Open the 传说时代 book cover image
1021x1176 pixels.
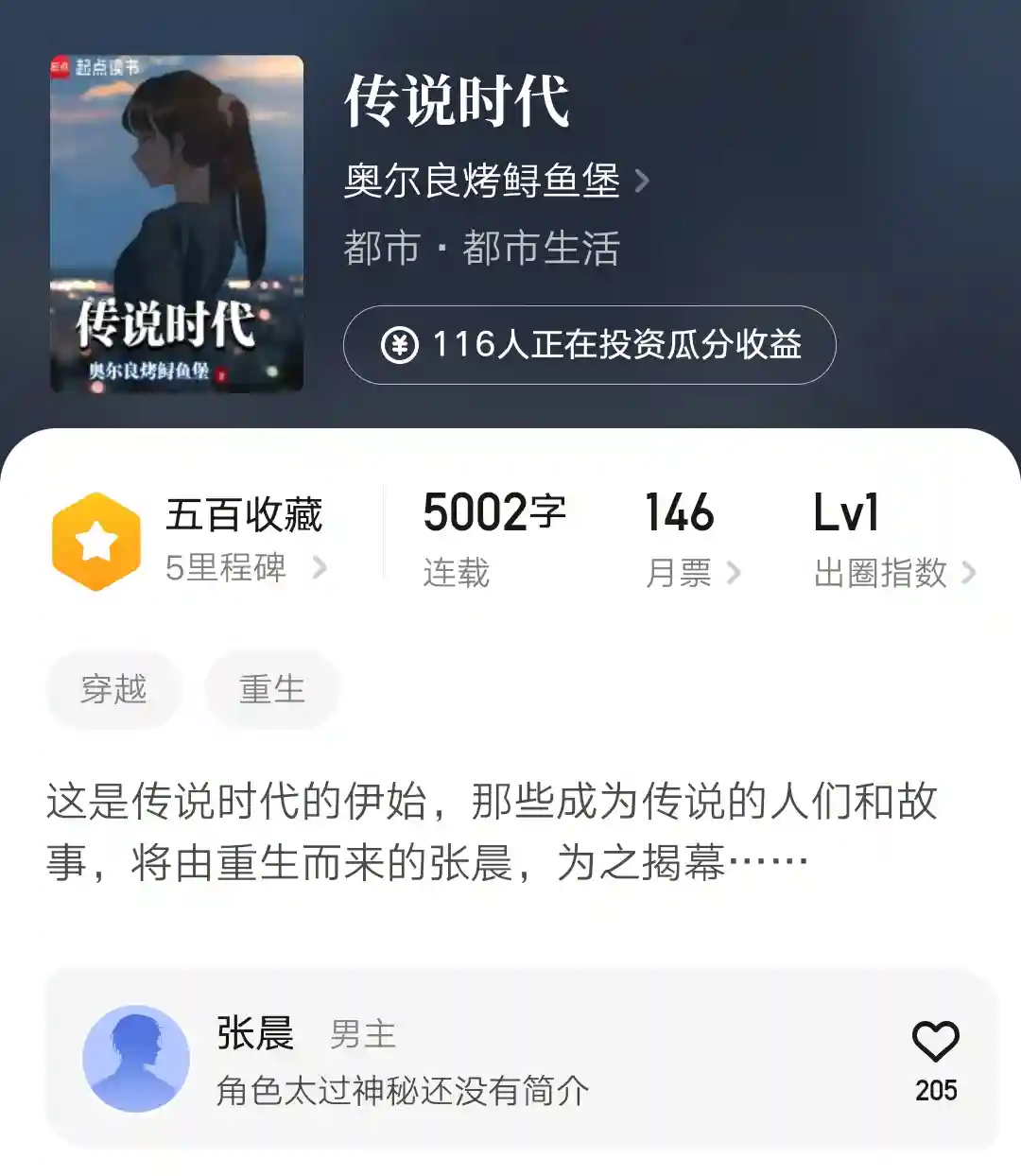pos(177,223)
